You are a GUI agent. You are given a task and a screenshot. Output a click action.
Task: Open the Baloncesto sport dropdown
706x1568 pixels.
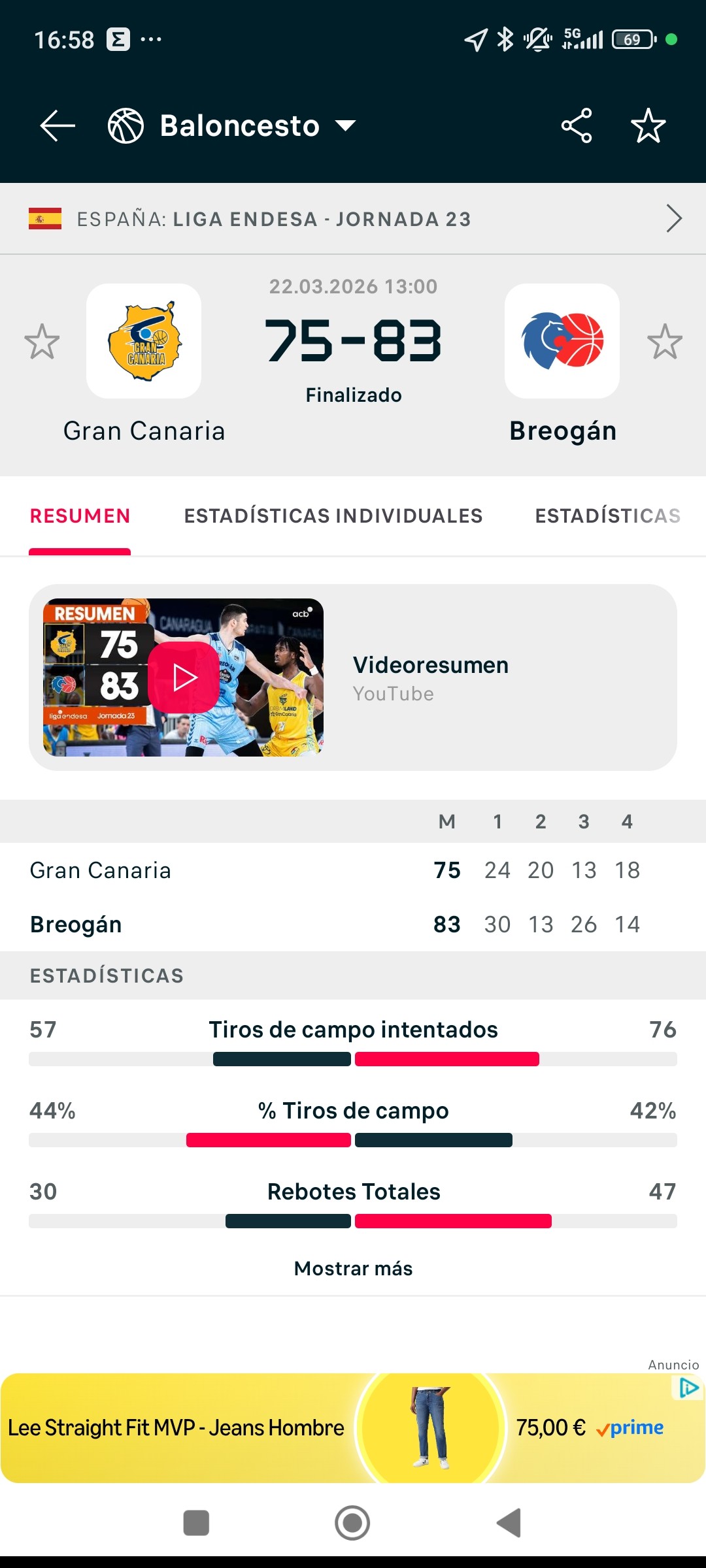coord(233,125)
